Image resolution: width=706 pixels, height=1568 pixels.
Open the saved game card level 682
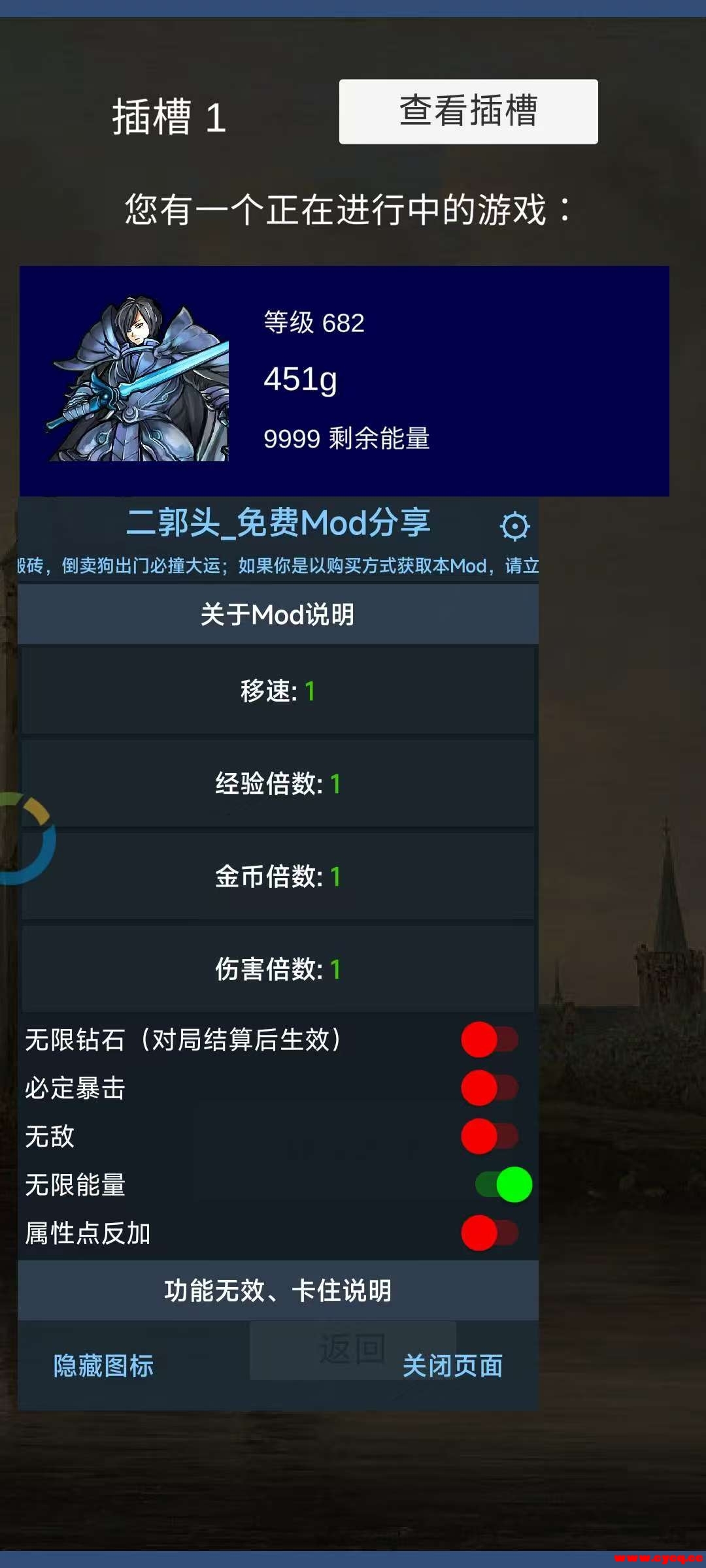point(344,381)
